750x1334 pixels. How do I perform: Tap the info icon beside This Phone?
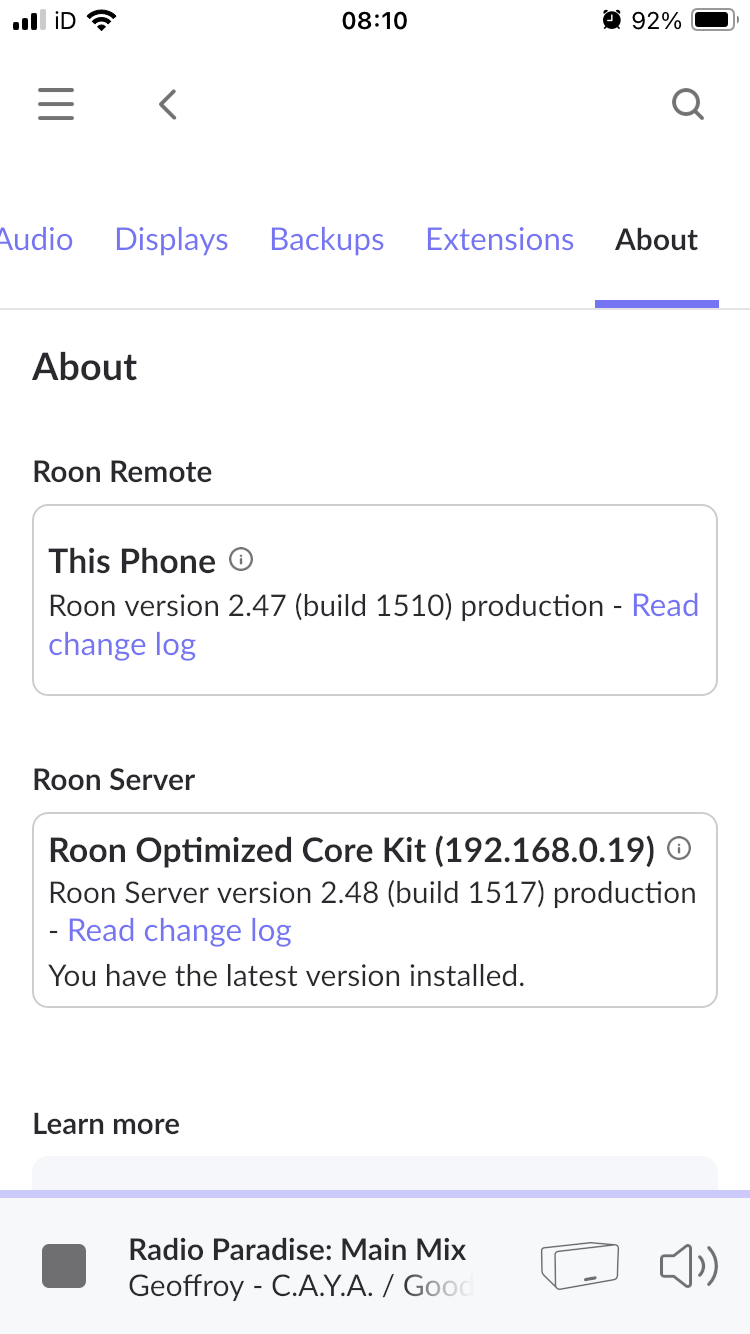coord(240,560)
